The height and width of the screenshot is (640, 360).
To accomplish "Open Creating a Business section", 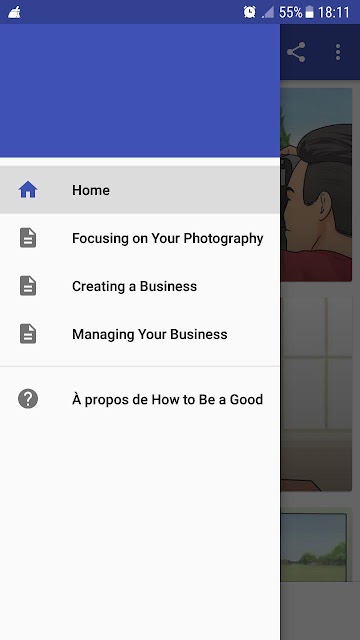I will point(140,286).
